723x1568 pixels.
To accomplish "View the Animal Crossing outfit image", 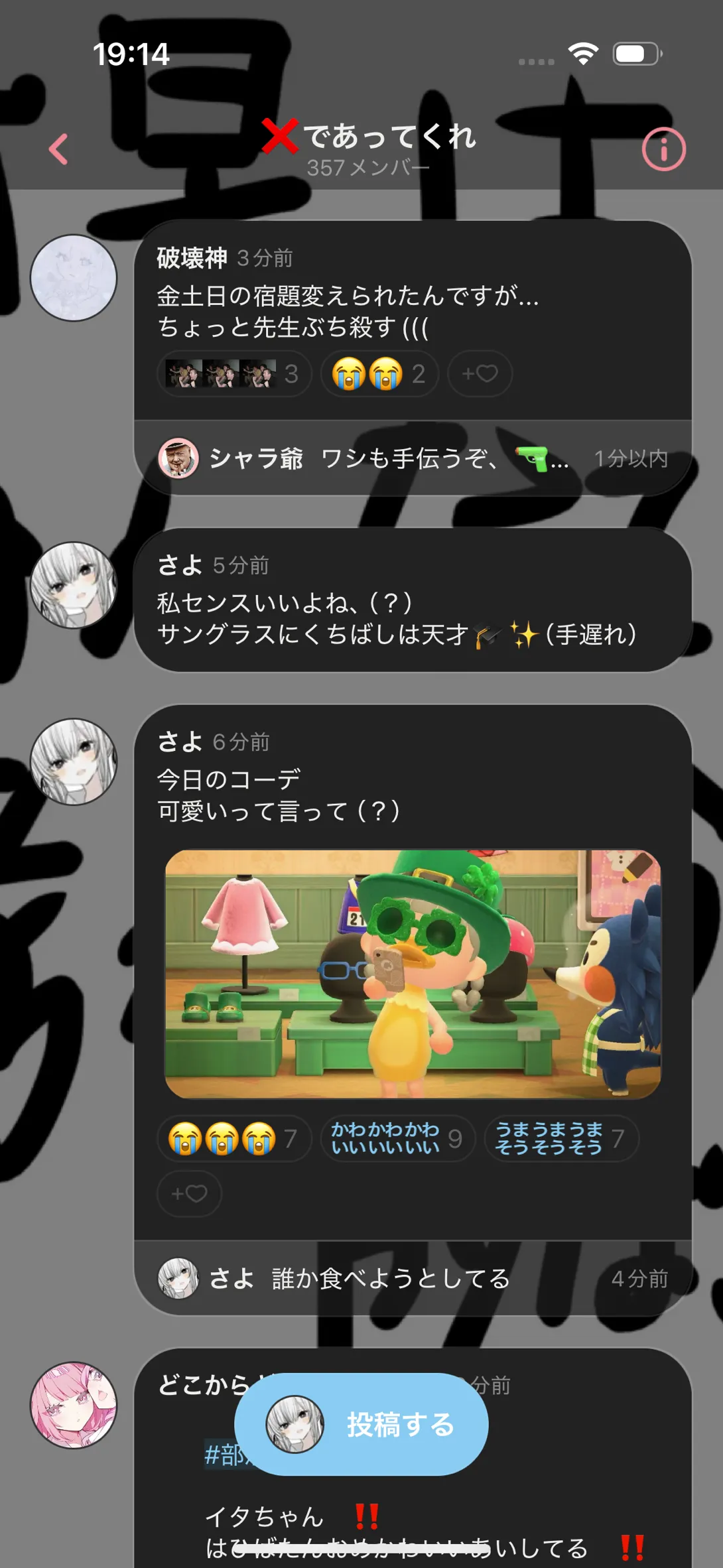I will coord(413,974).
